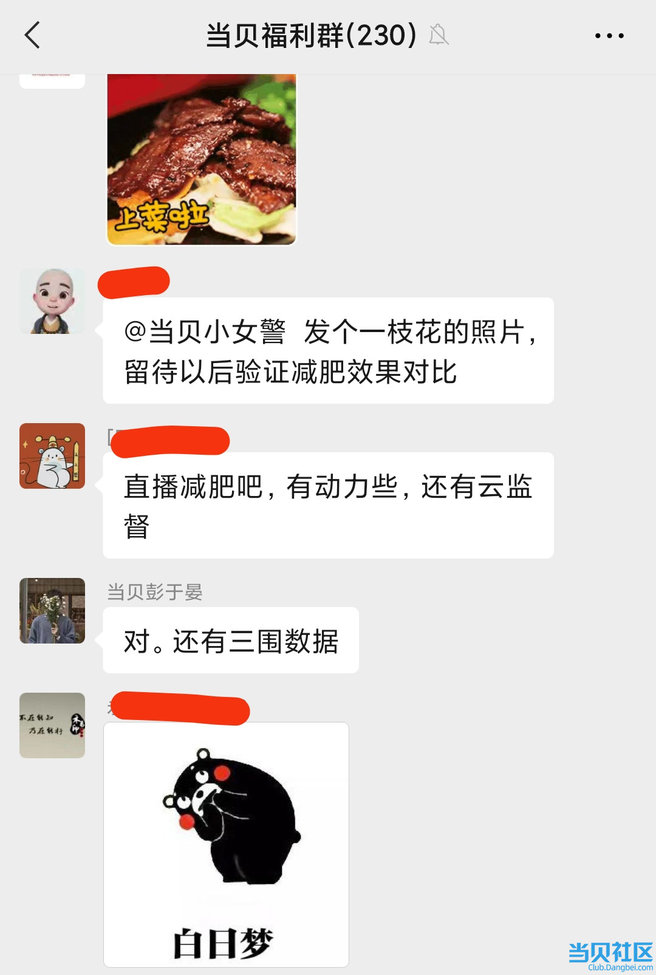
Task: Open the group chat overflow menu
Action: 609,36
